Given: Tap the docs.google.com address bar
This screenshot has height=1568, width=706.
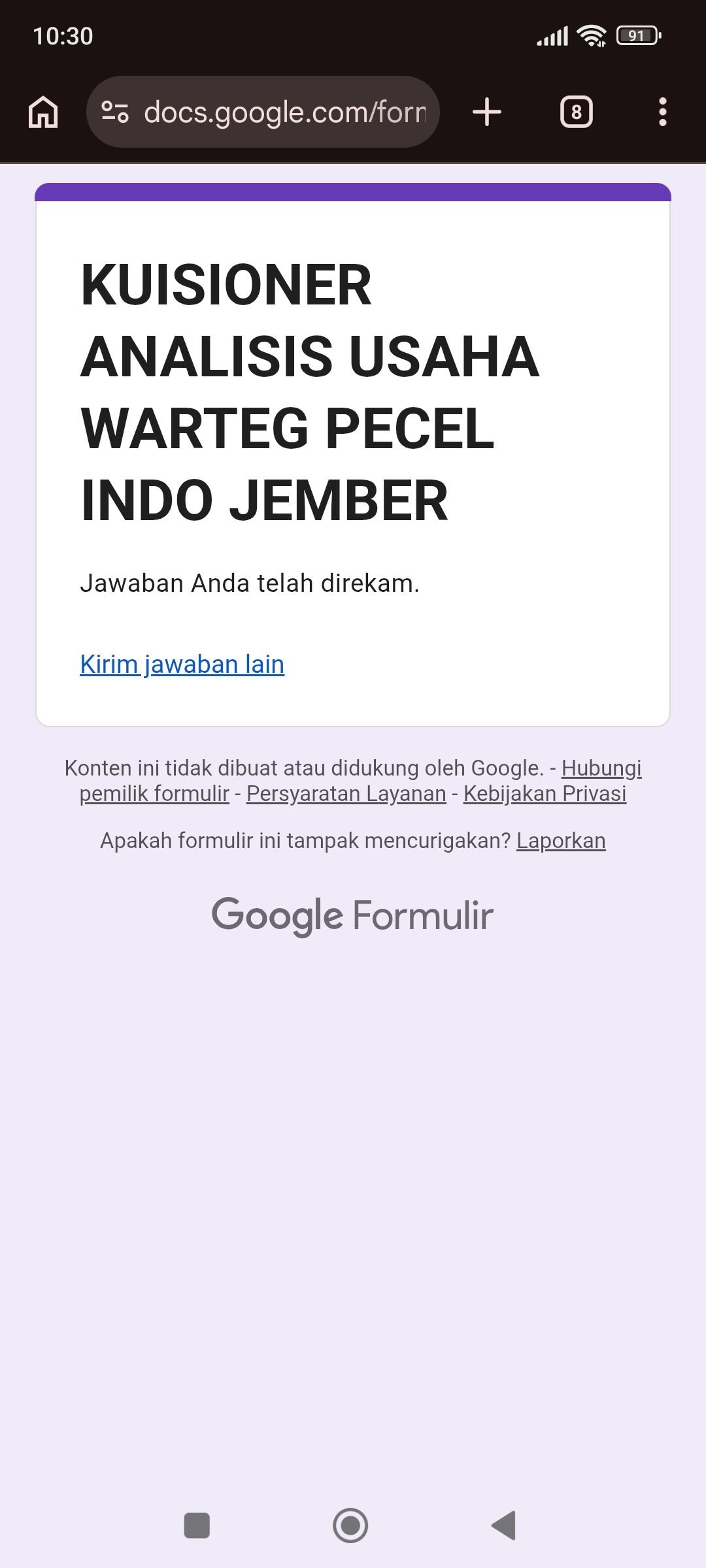Looking at the screenshot, I should 284,112.
